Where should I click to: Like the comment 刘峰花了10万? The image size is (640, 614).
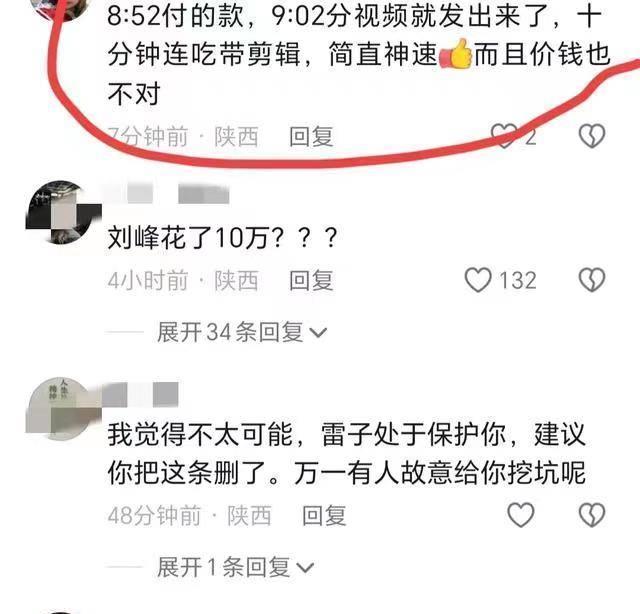480,281
